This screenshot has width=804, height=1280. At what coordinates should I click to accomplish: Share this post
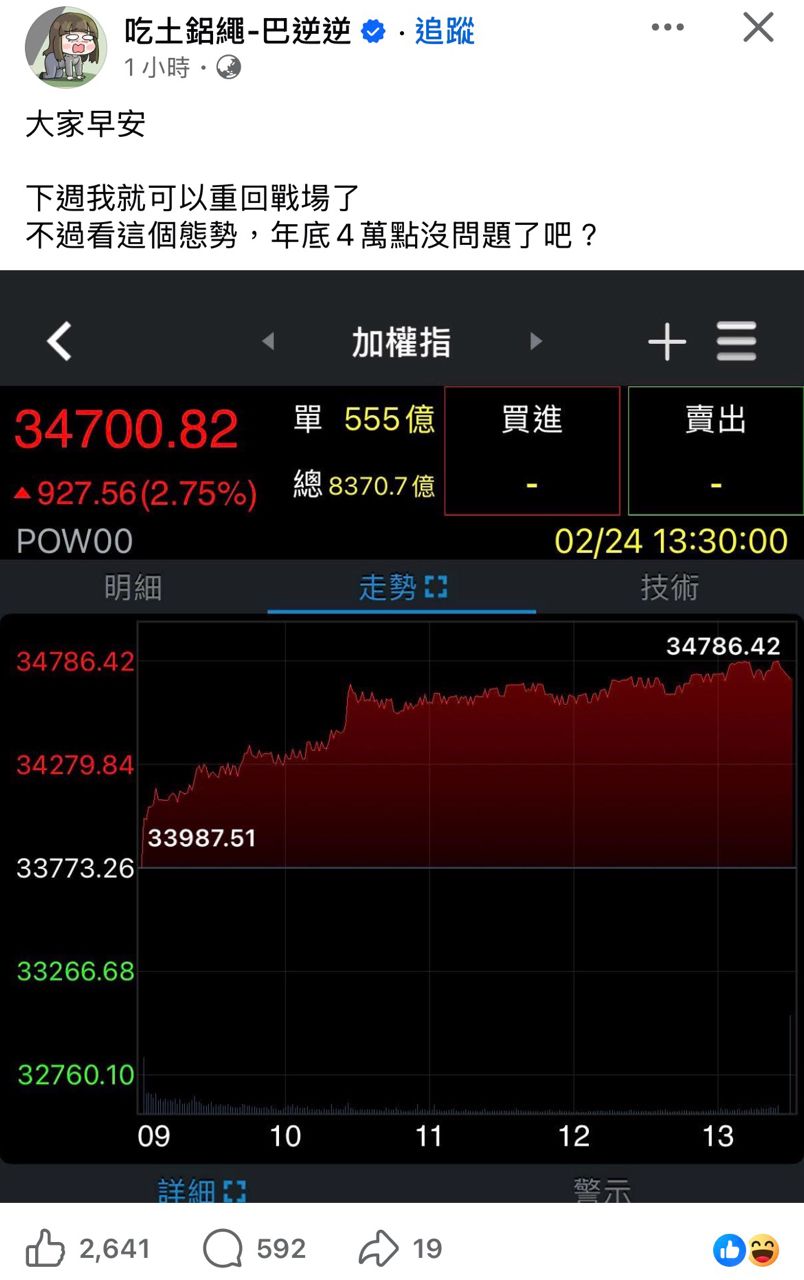379,1248
